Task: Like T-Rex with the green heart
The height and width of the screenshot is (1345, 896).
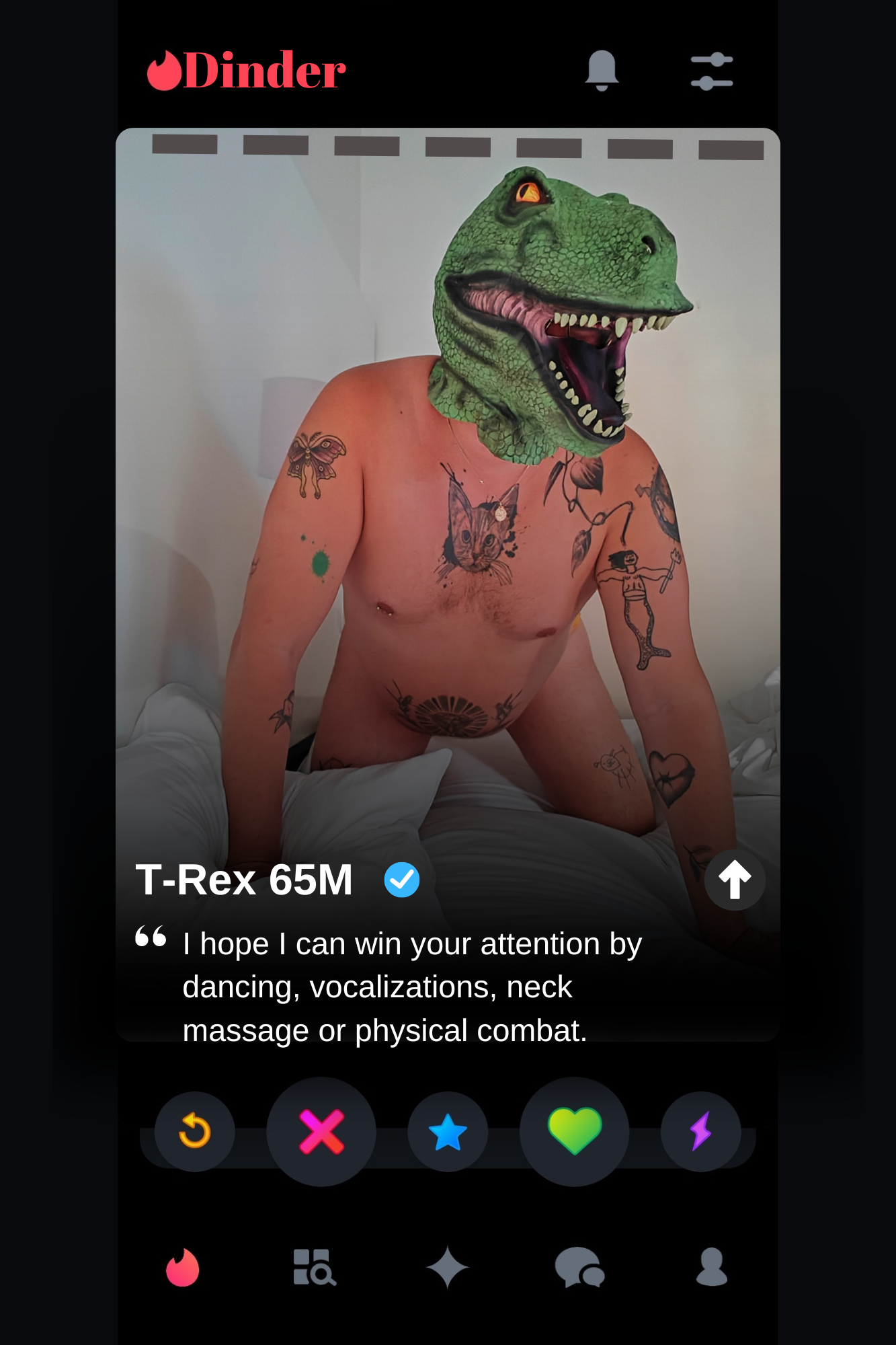Action: click(575, 1131)
